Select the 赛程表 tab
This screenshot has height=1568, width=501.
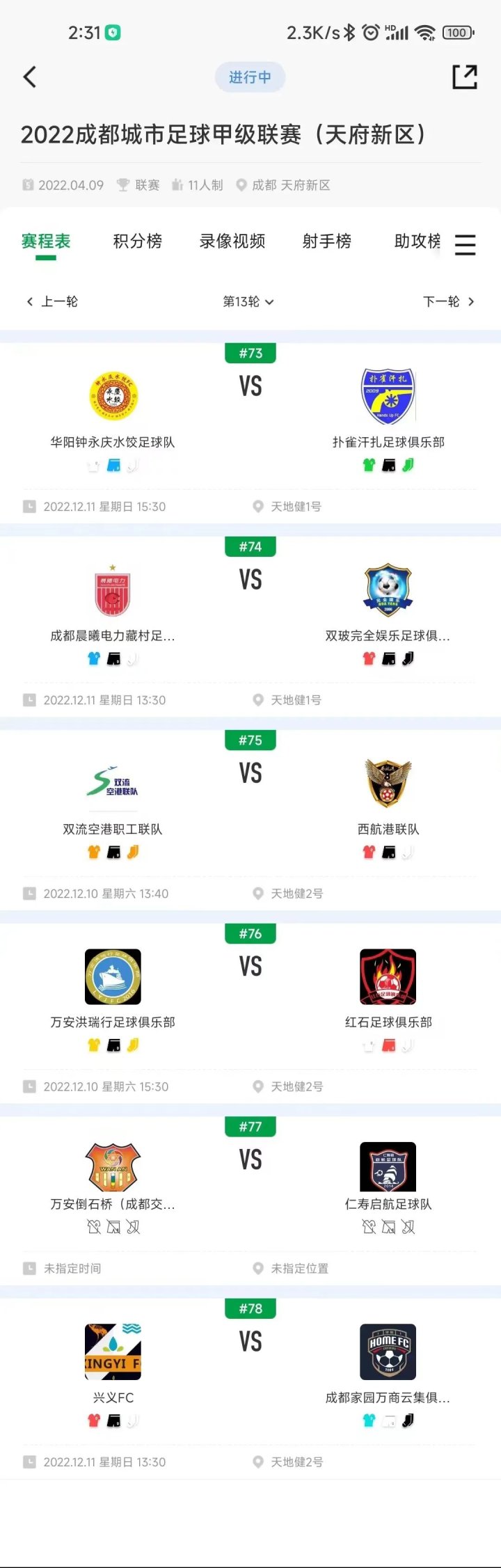(46, 241)
